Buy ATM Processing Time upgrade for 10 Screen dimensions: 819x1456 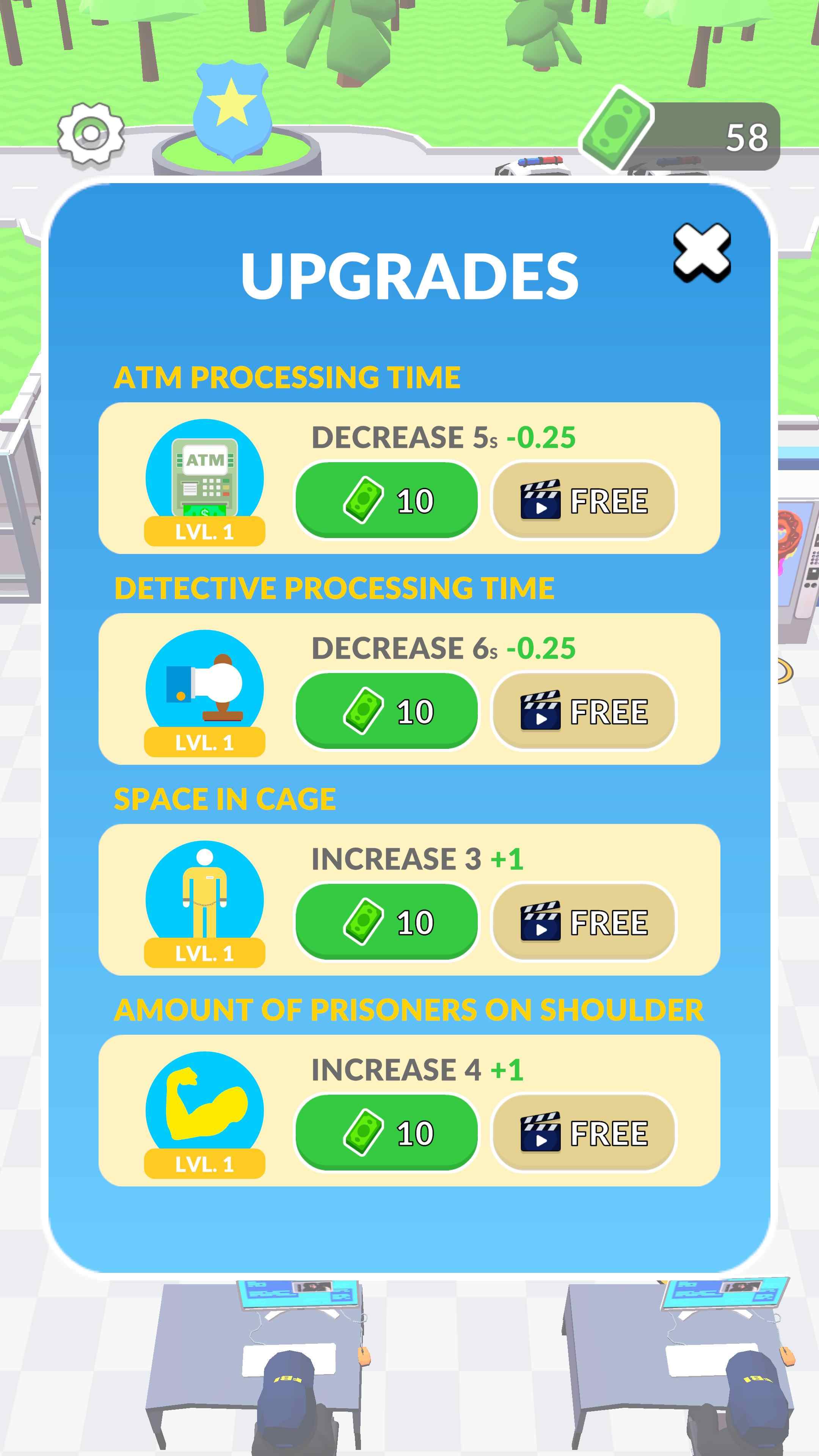click(387, 500)
